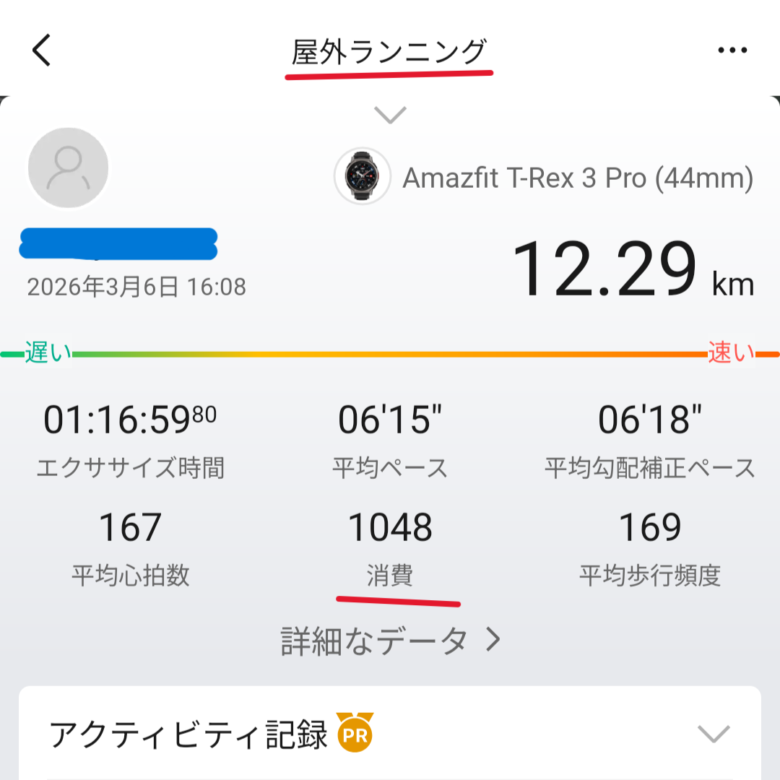780x780 pixels.
Task: Open the profile avatar
Action: click(x=68, y=167)
